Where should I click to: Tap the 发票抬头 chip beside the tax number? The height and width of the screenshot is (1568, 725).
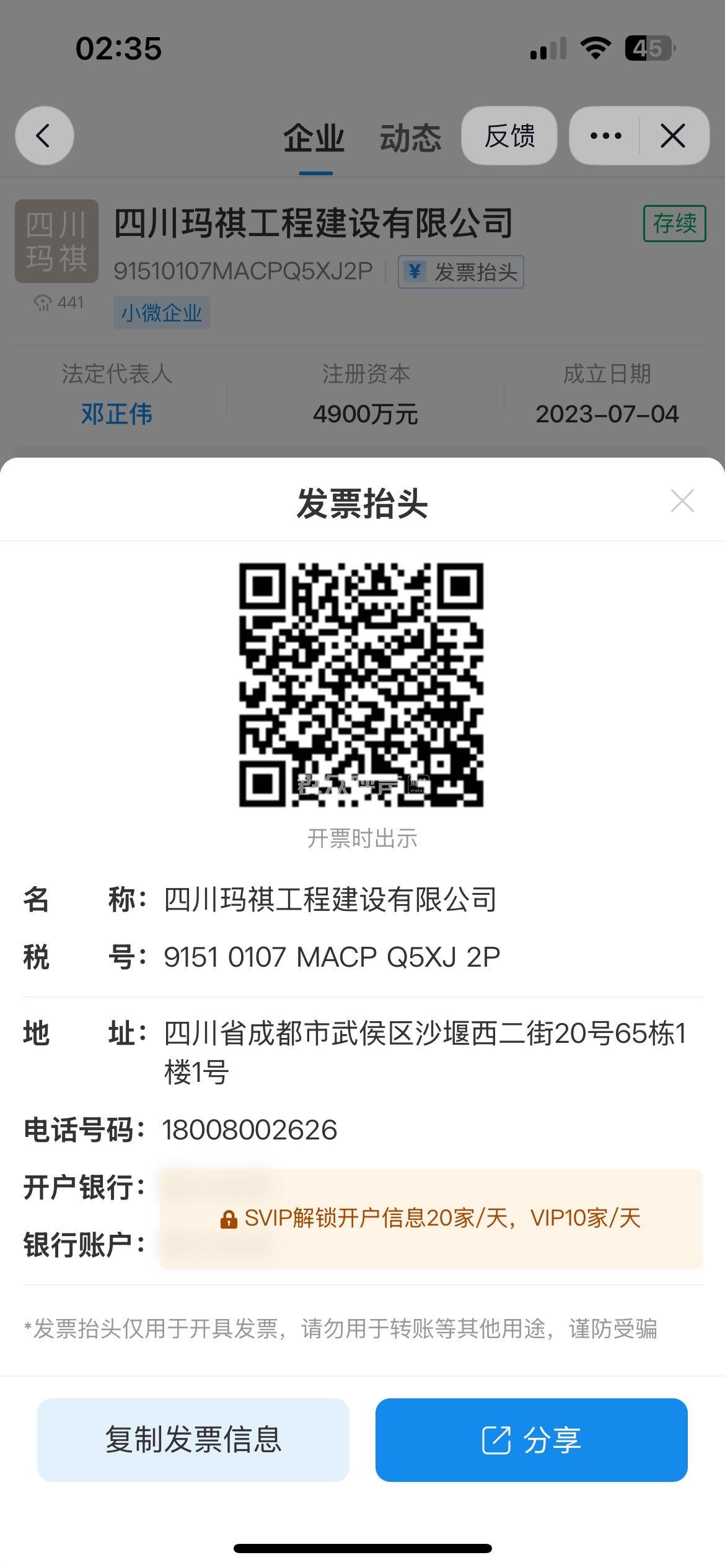(x=460, y=272)
